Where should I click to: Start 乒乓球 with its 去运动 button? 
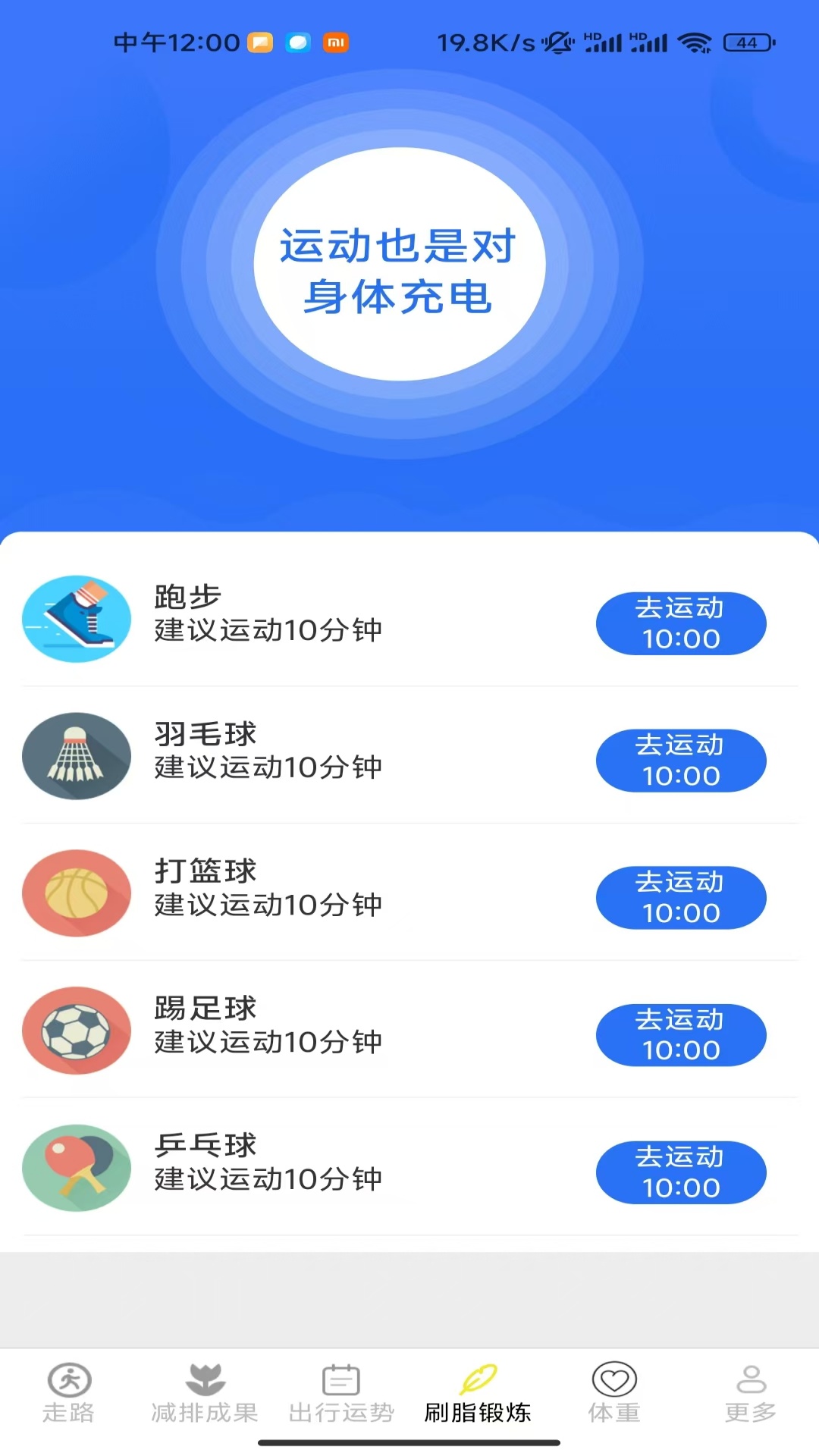[x=681, y=1172]
